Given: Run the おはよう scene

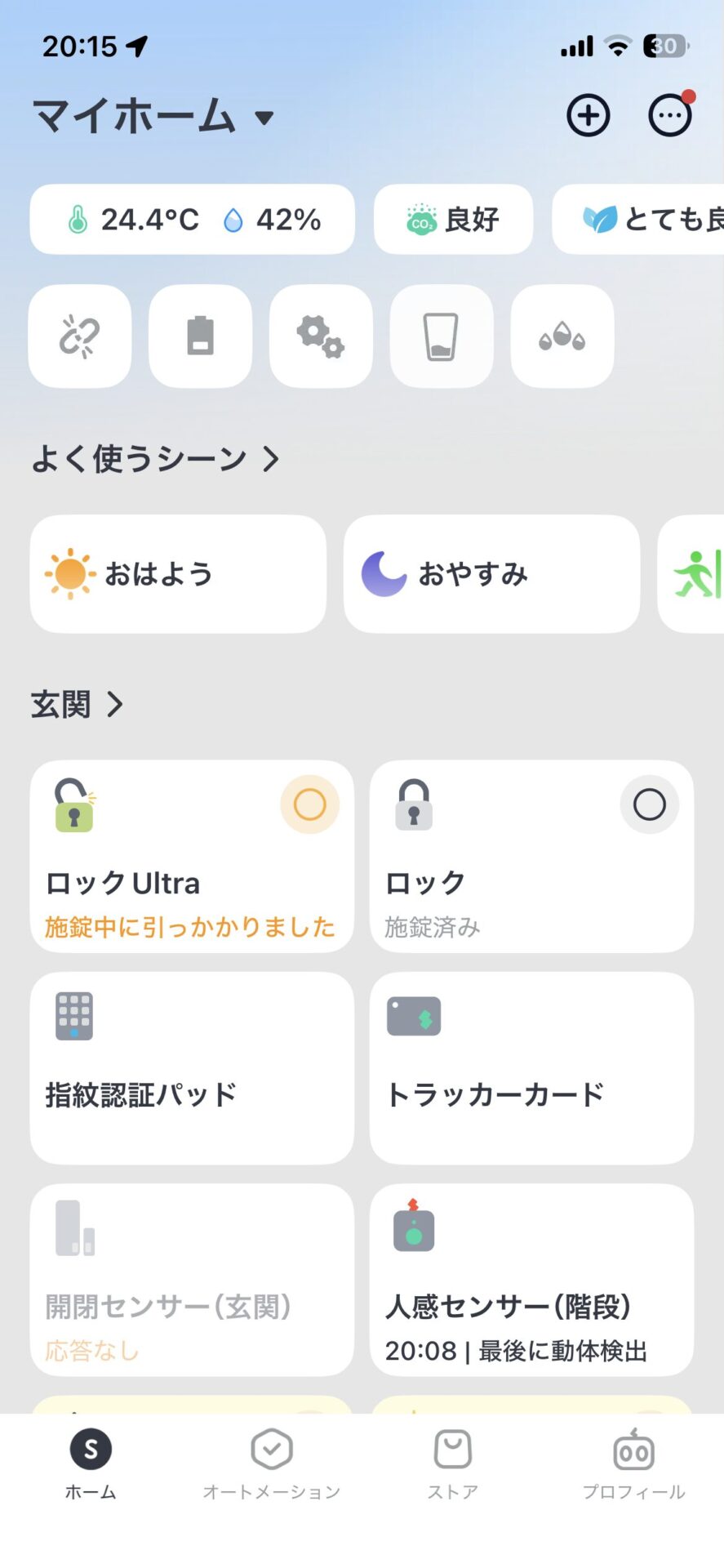Looking at the screenshot, I should click(178, 574).
